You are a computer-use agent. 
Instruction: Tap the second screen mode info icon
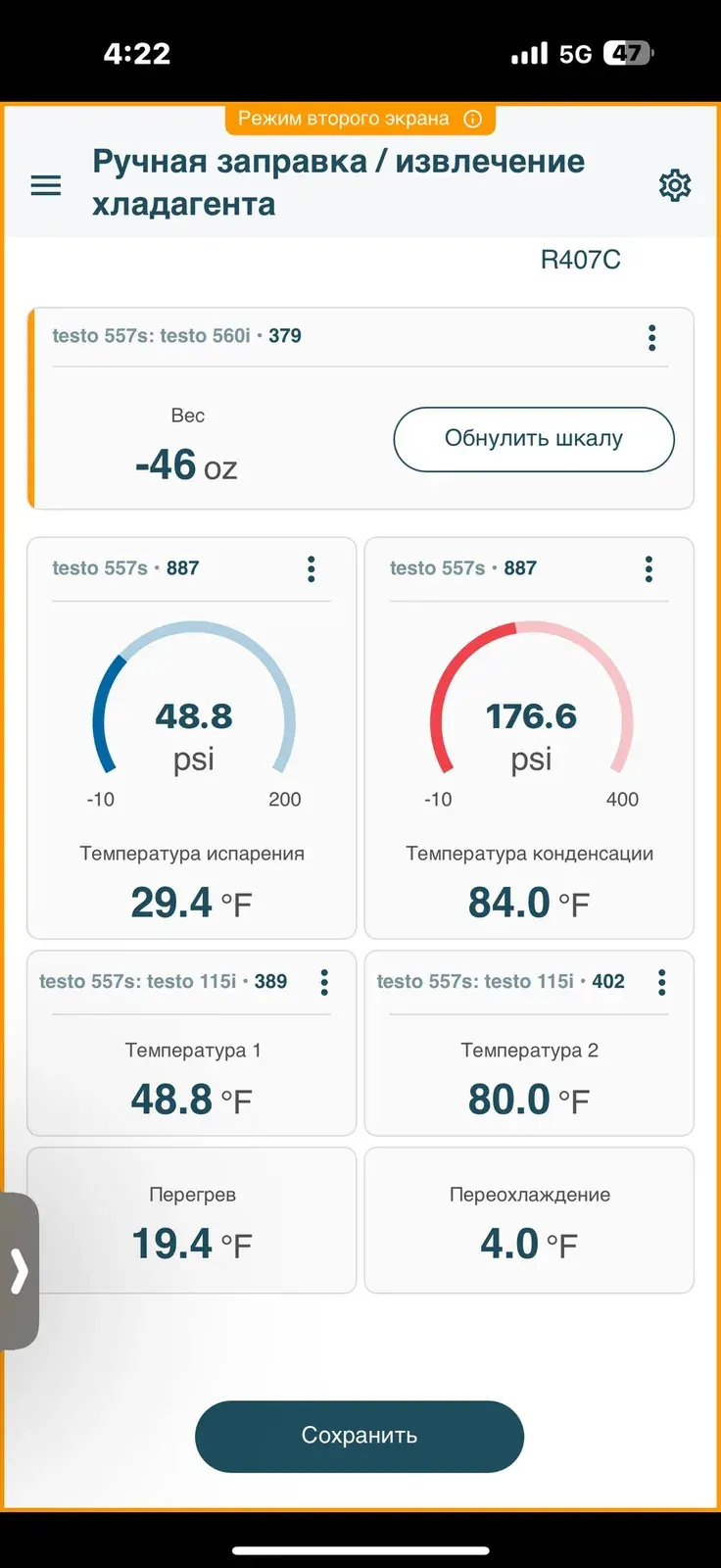473,120
